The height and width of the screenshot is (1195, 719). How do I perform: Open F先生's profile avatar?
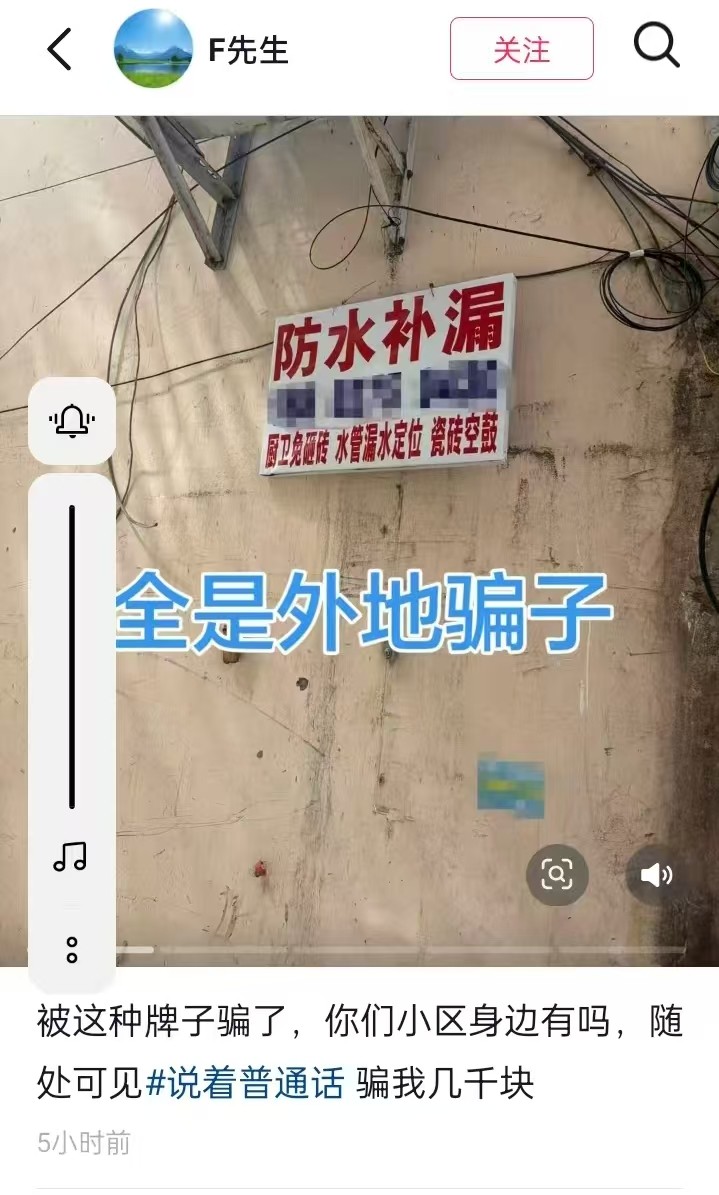pyautogui.click(x=153, y=48)
